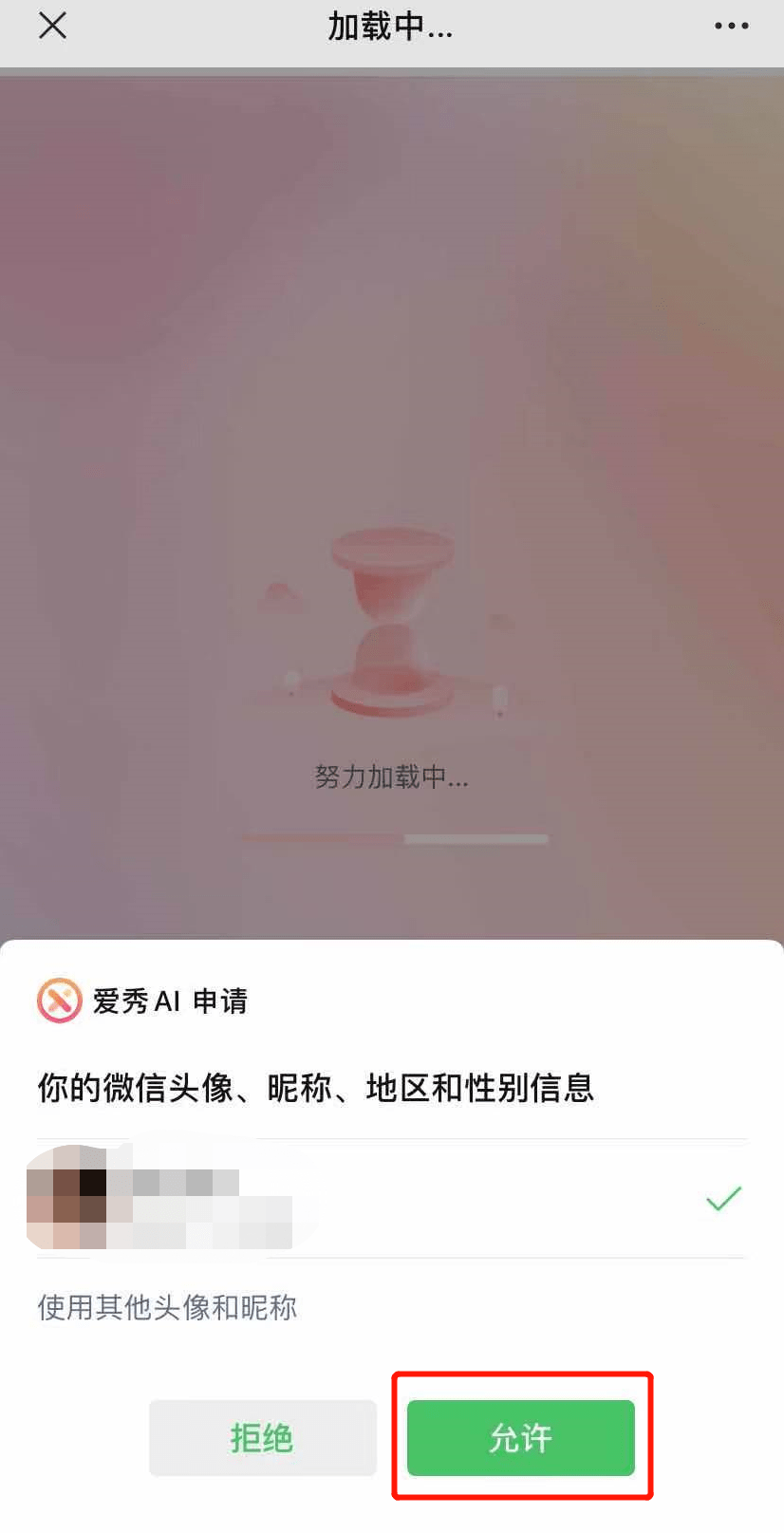Screen dimensions: 784x1533
Task: Open the three-dot more menu
Action: (731, 26)
